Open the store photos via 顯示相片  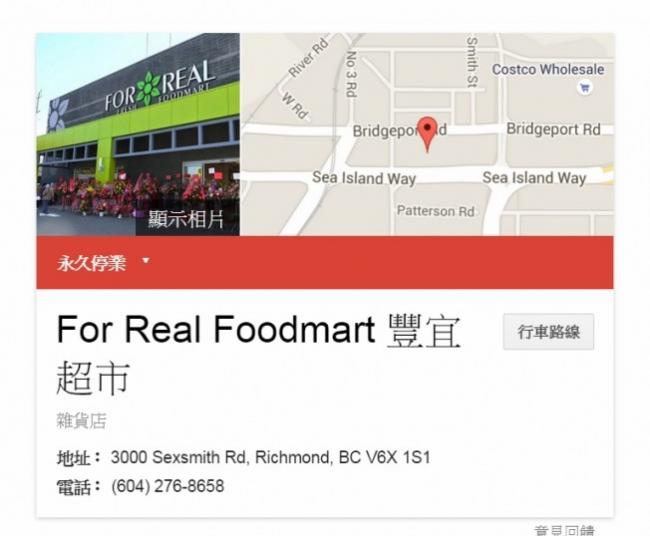tap(185, 219)
